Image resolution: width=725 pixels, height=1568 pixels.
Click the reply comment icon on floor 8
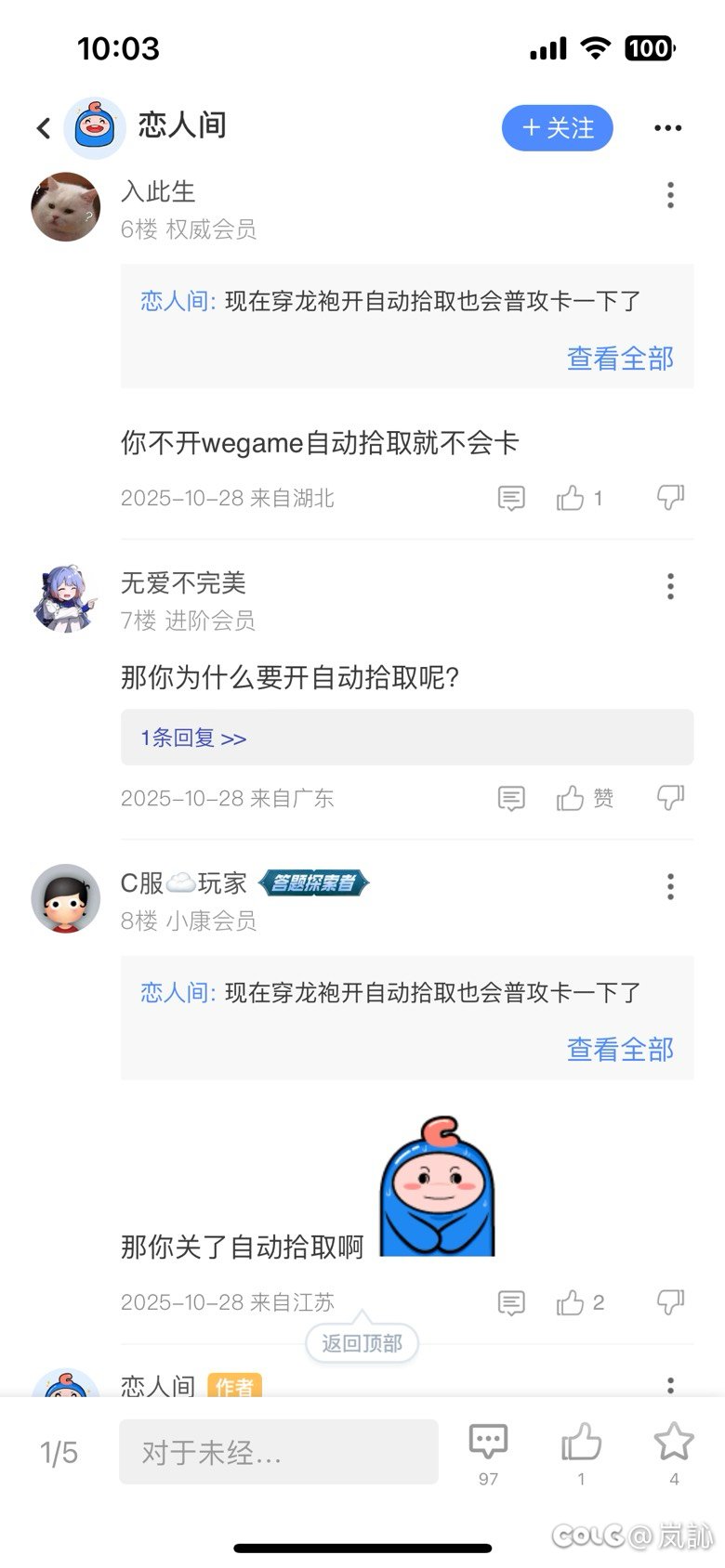[x=511, y=1302]
